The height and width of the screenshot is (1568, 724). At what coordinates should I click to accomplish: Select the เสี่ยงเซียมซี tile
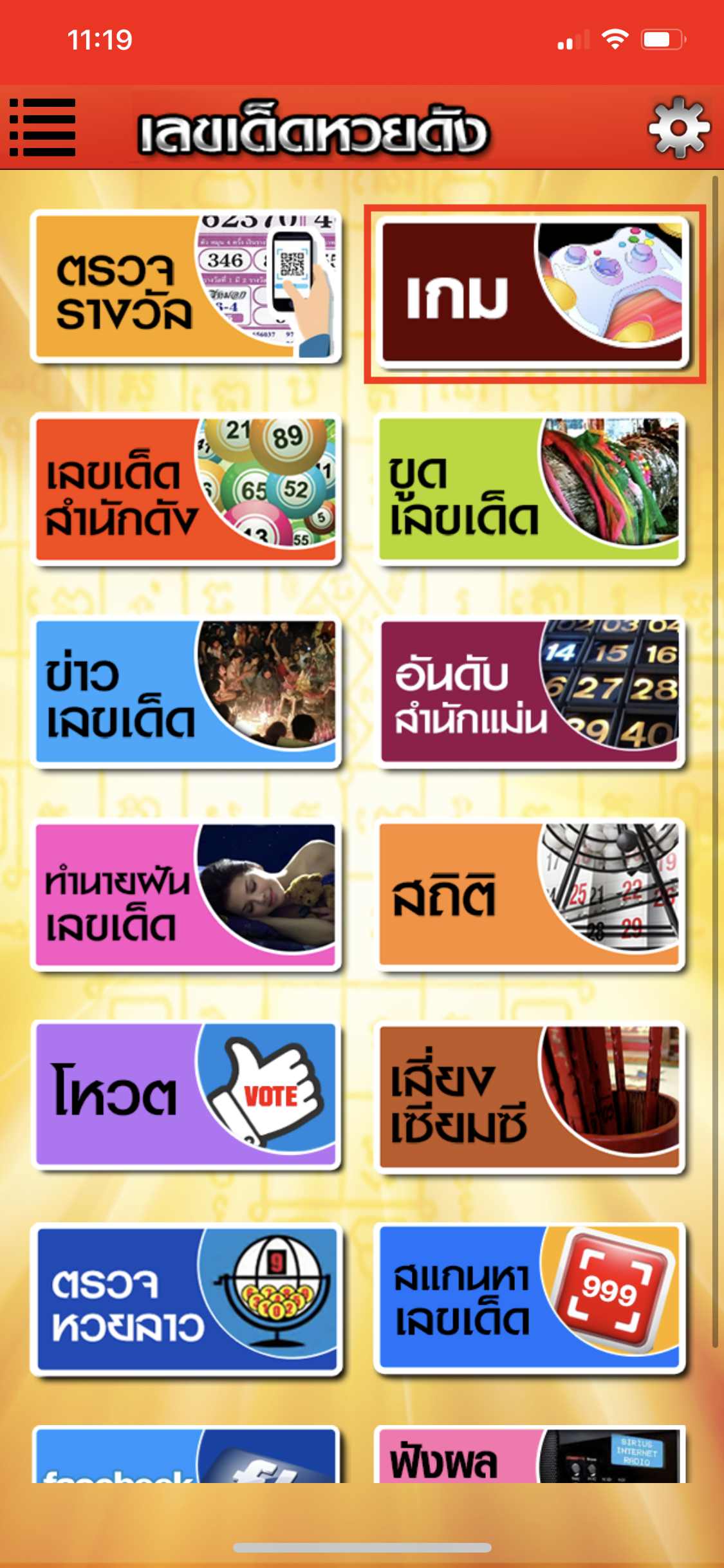[529, 1097]
